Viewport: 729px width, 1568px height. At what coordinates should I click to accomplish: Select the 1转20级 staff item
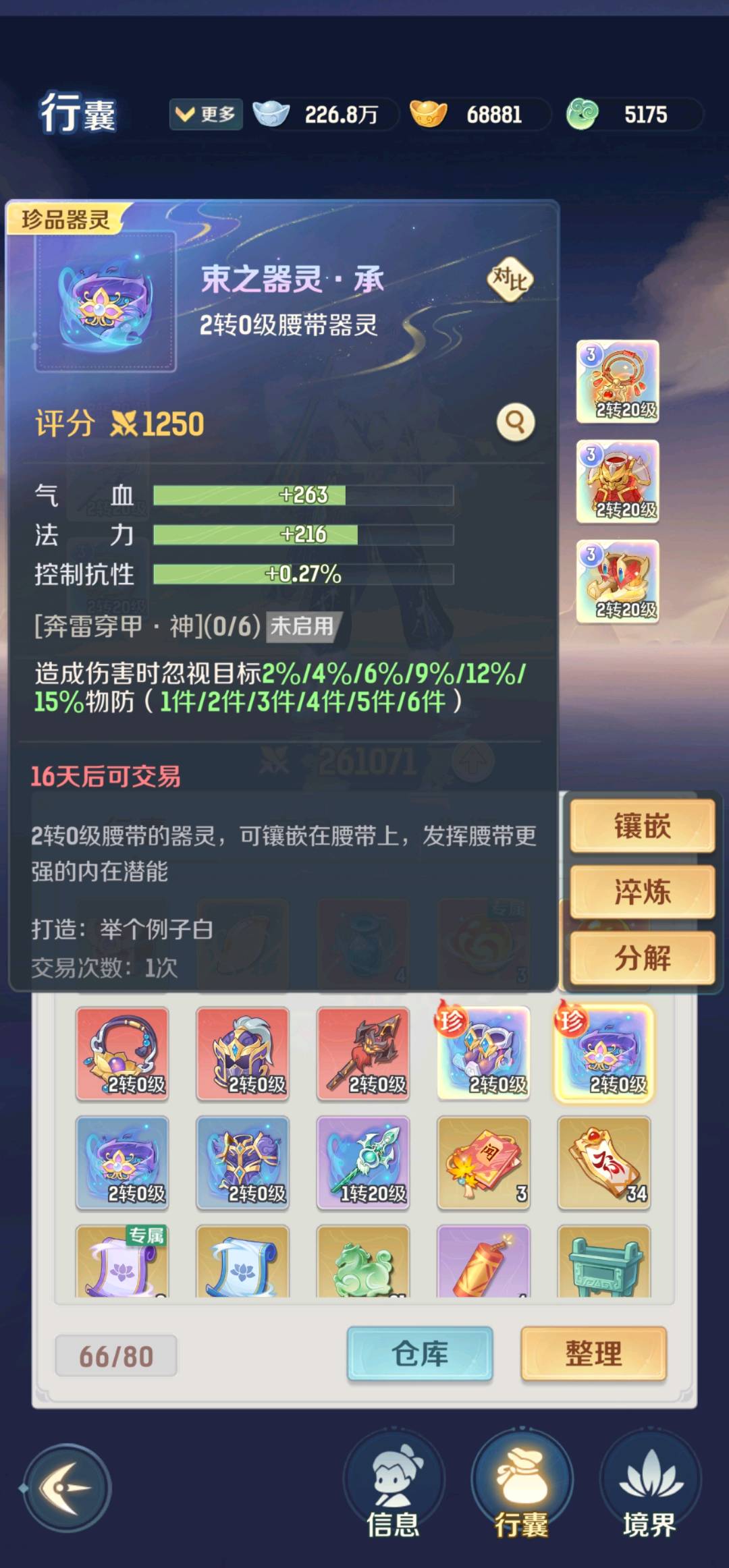(x=363, y=1162)
